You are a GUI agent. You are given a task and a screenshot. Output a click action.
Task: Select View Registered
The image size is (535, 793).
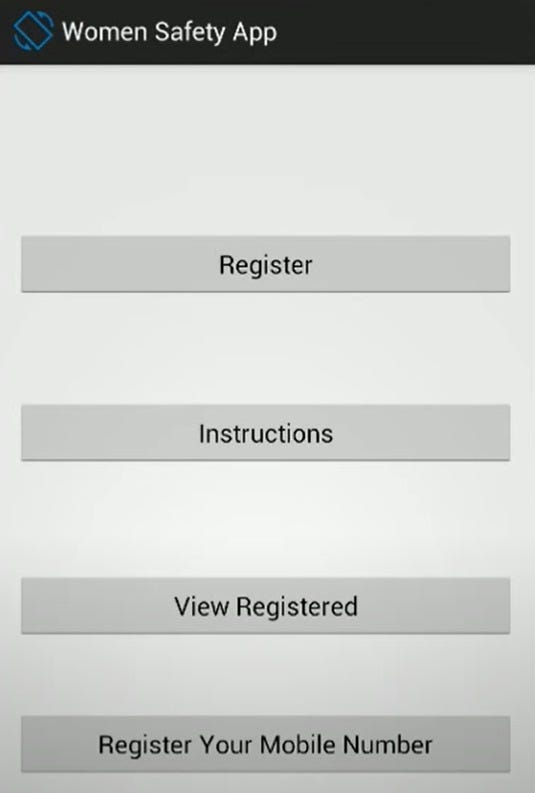coord(265,606)
